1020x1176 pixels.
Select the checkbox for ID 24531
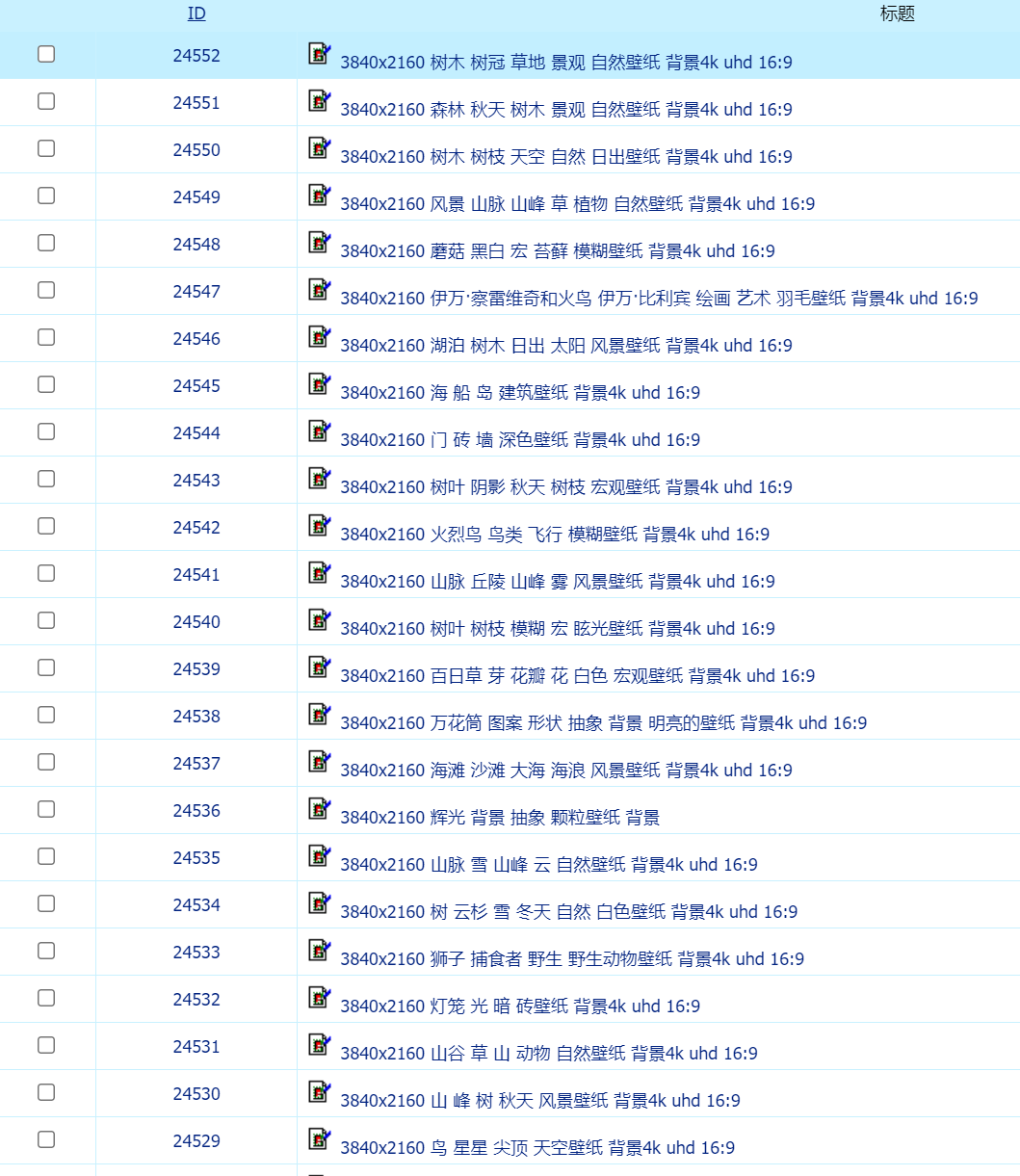pos(46,1045)
